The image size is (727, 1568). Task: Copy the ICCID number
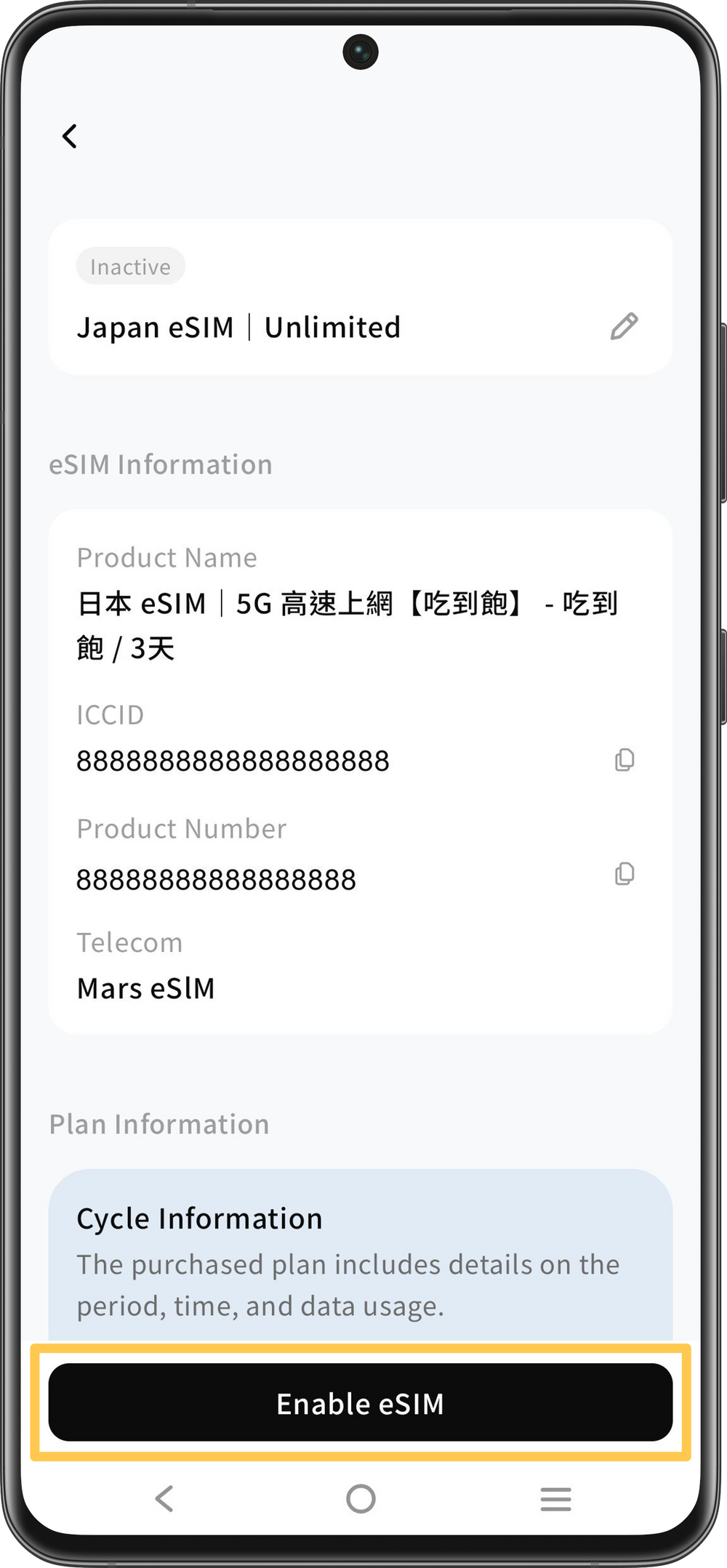point(624,759)
